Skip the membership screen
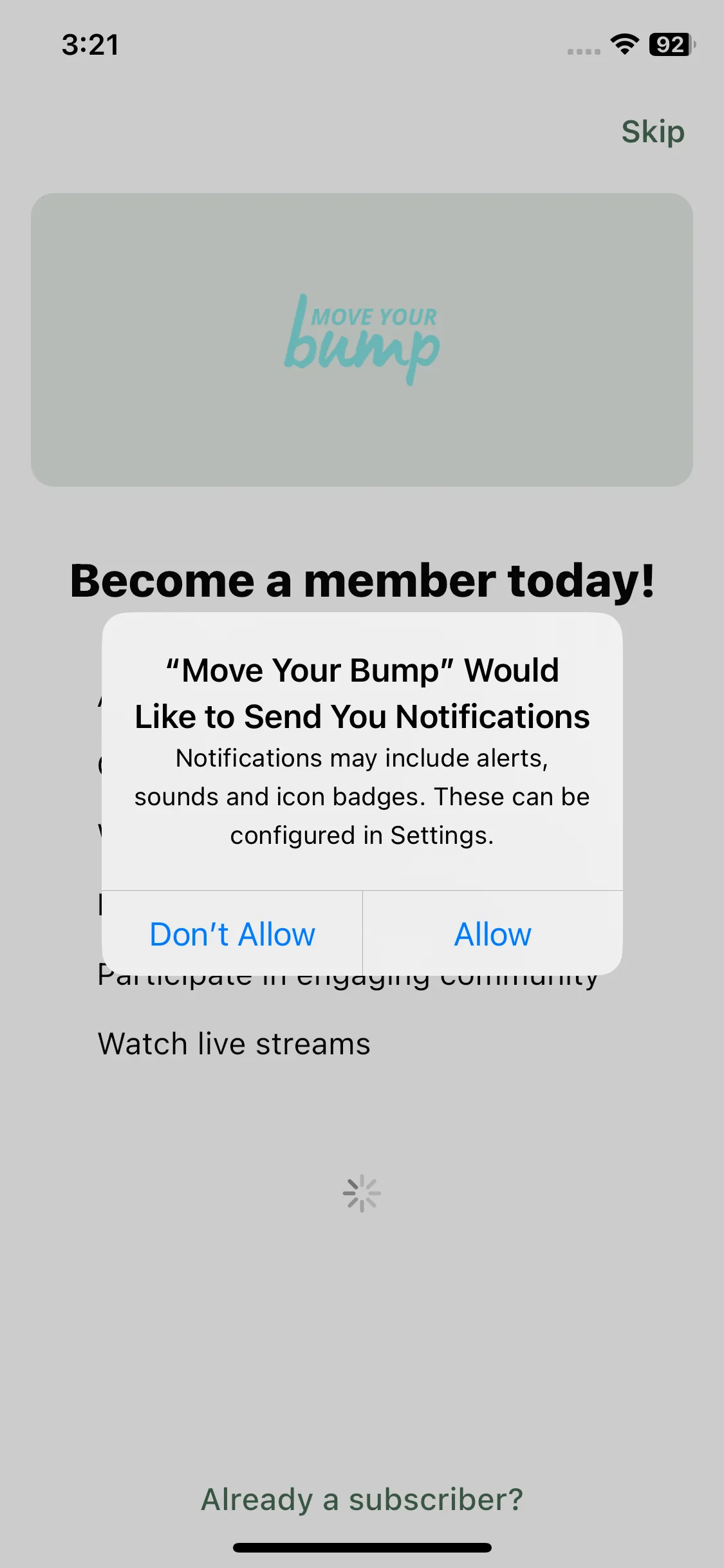This screenshot has height=1568, width=724. pyautogui.click(x=652, y=132)
